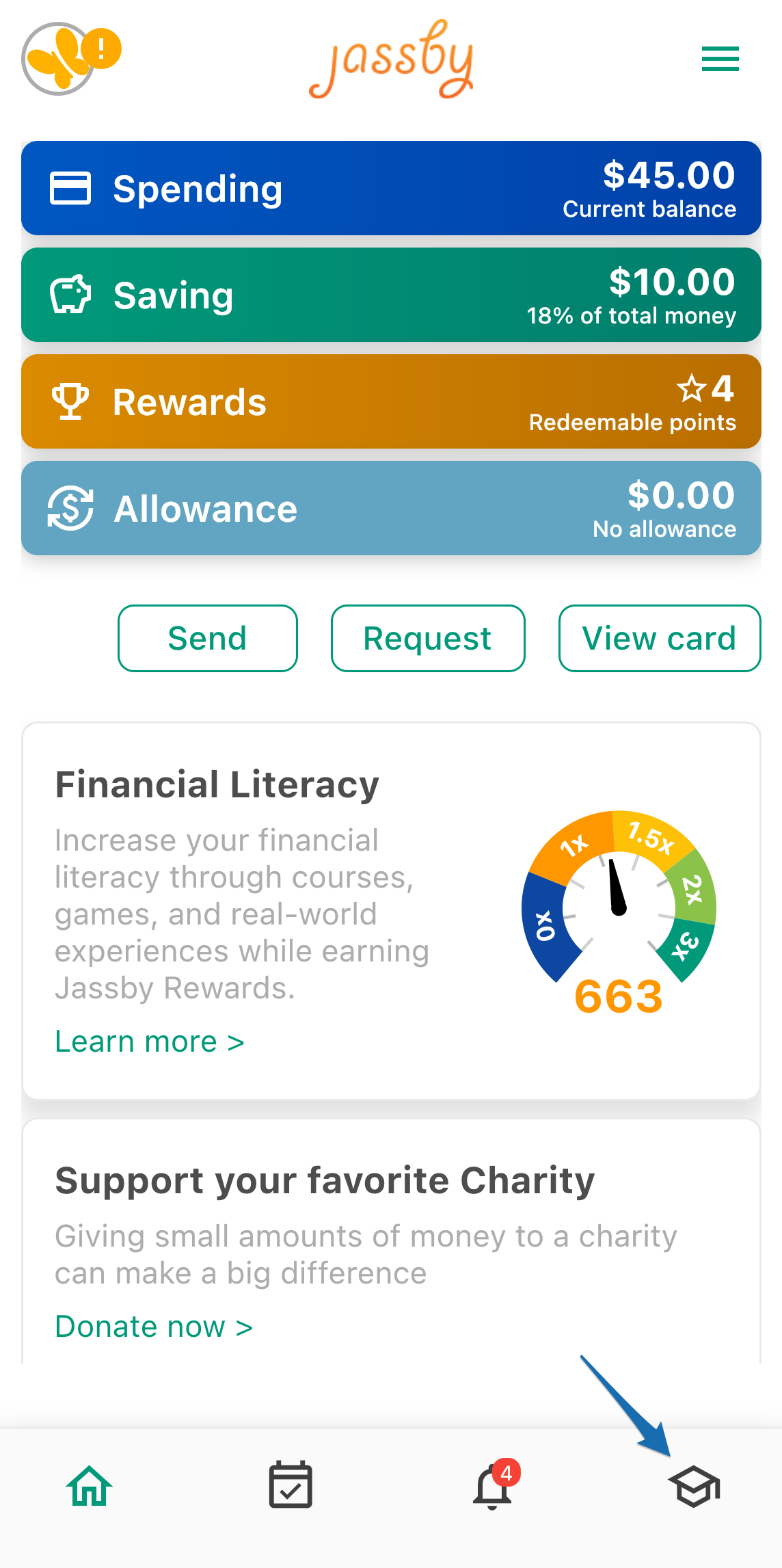Tap the Request button
The width and height of the screenshot is (782, 1568).
pyautogui.click(x=428, y=638)
